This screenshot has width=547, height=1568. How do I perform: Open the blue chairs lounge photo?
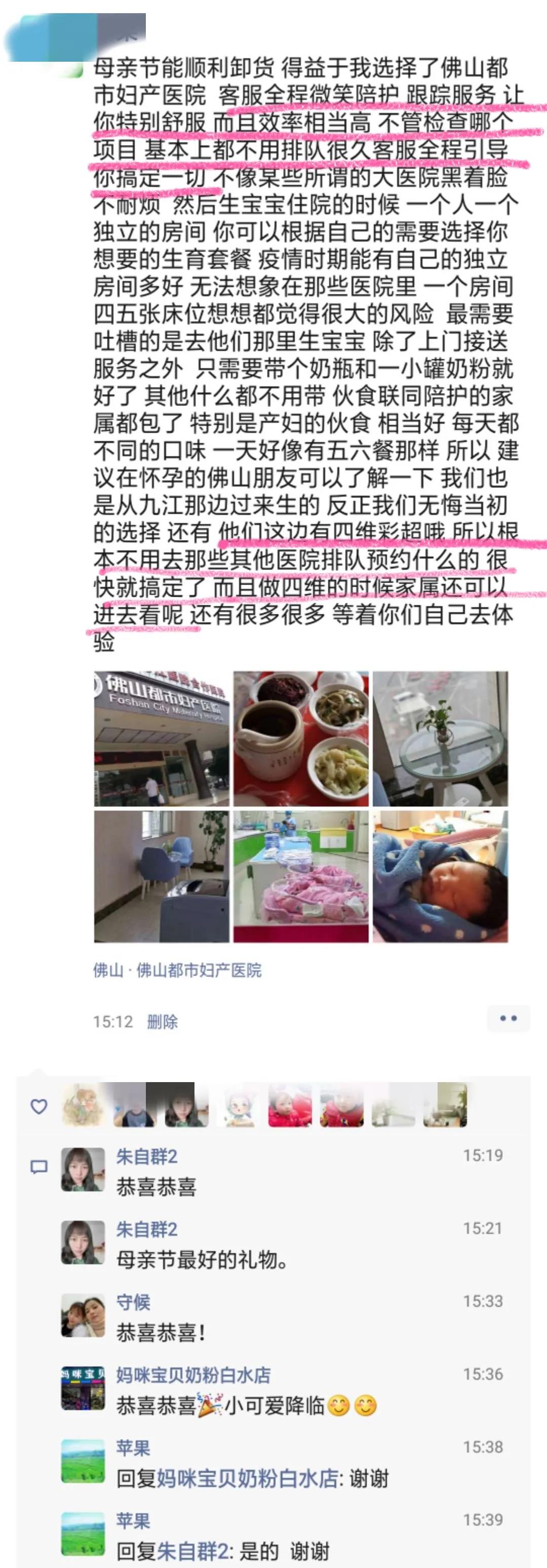tap(162, 876)
